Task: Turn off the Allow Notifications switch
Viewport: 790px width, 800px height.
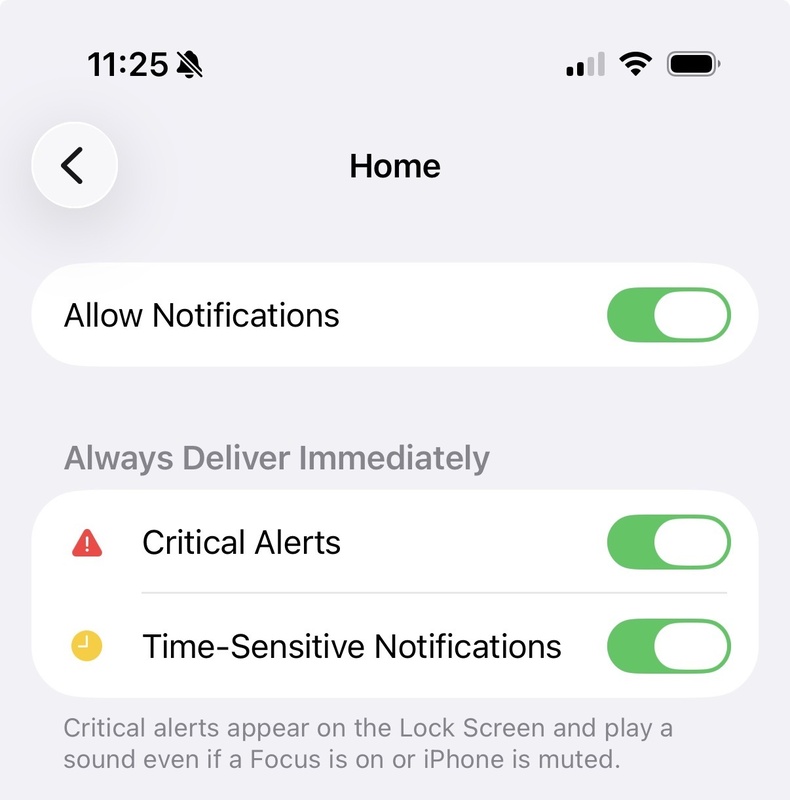Action: [x=668, y=316]
